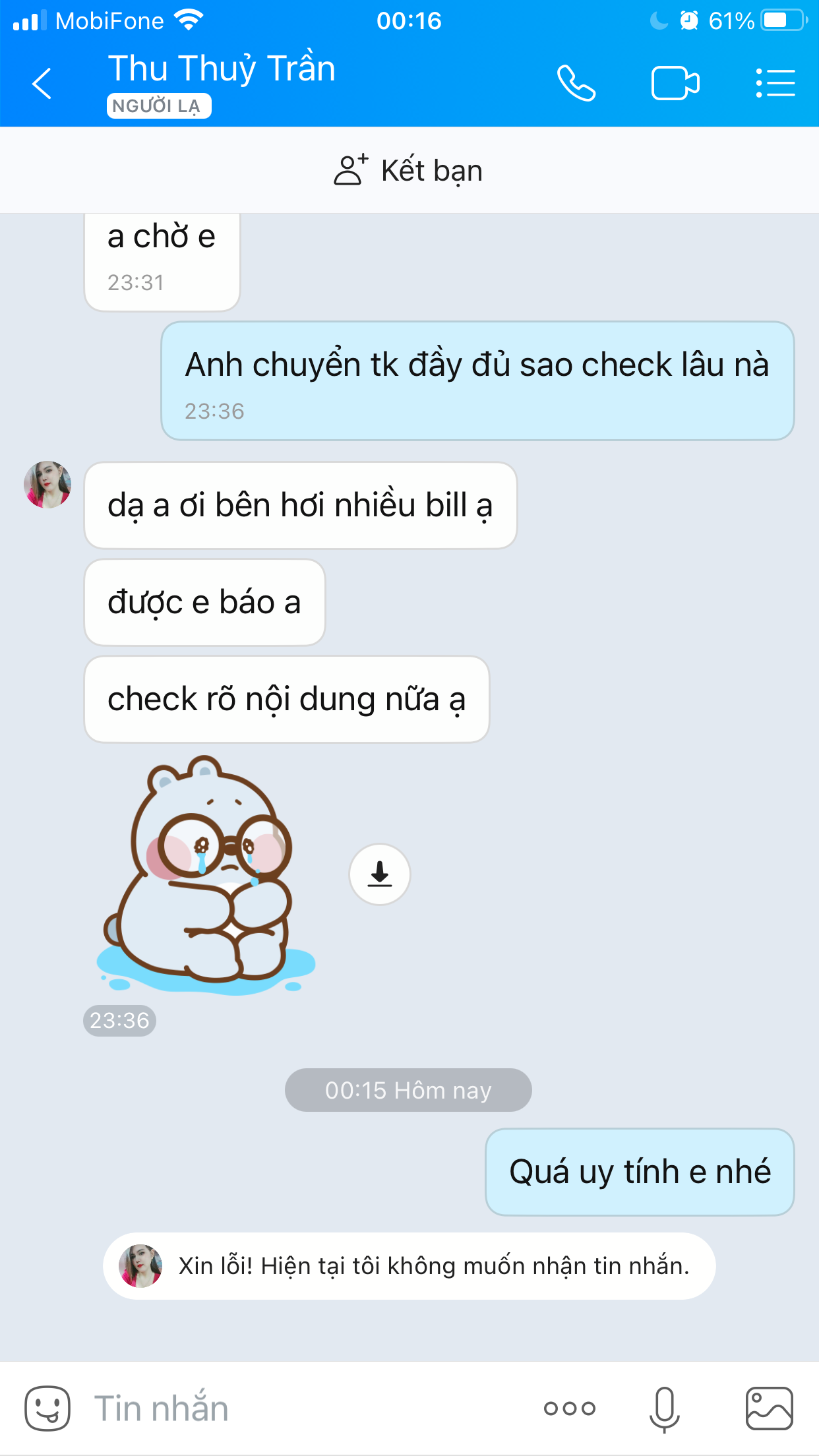Start a video call with Thu Thuỷ Trần

(675, 84)
